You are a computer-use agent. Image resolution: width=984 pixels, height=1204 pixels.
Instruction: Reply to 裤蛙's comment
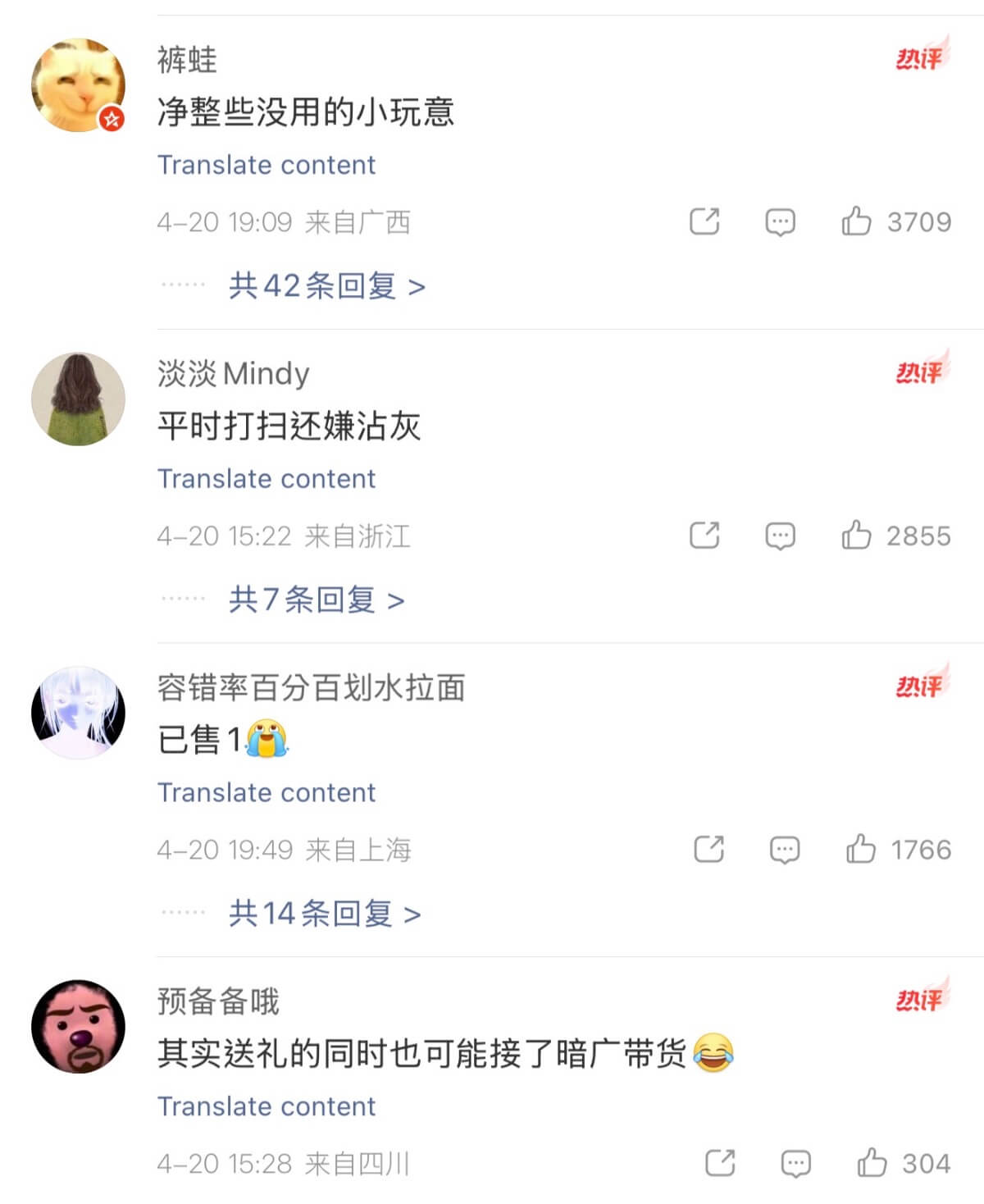[x=780, y=221]
